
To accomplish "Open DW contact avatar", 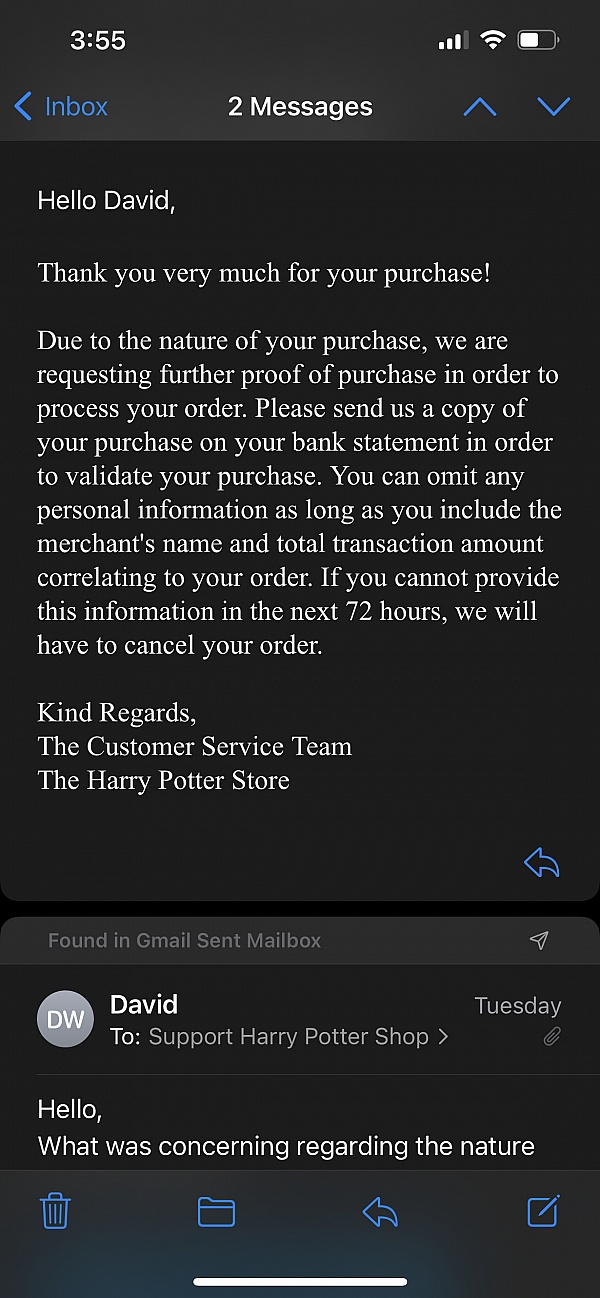I will [66, 1020].
